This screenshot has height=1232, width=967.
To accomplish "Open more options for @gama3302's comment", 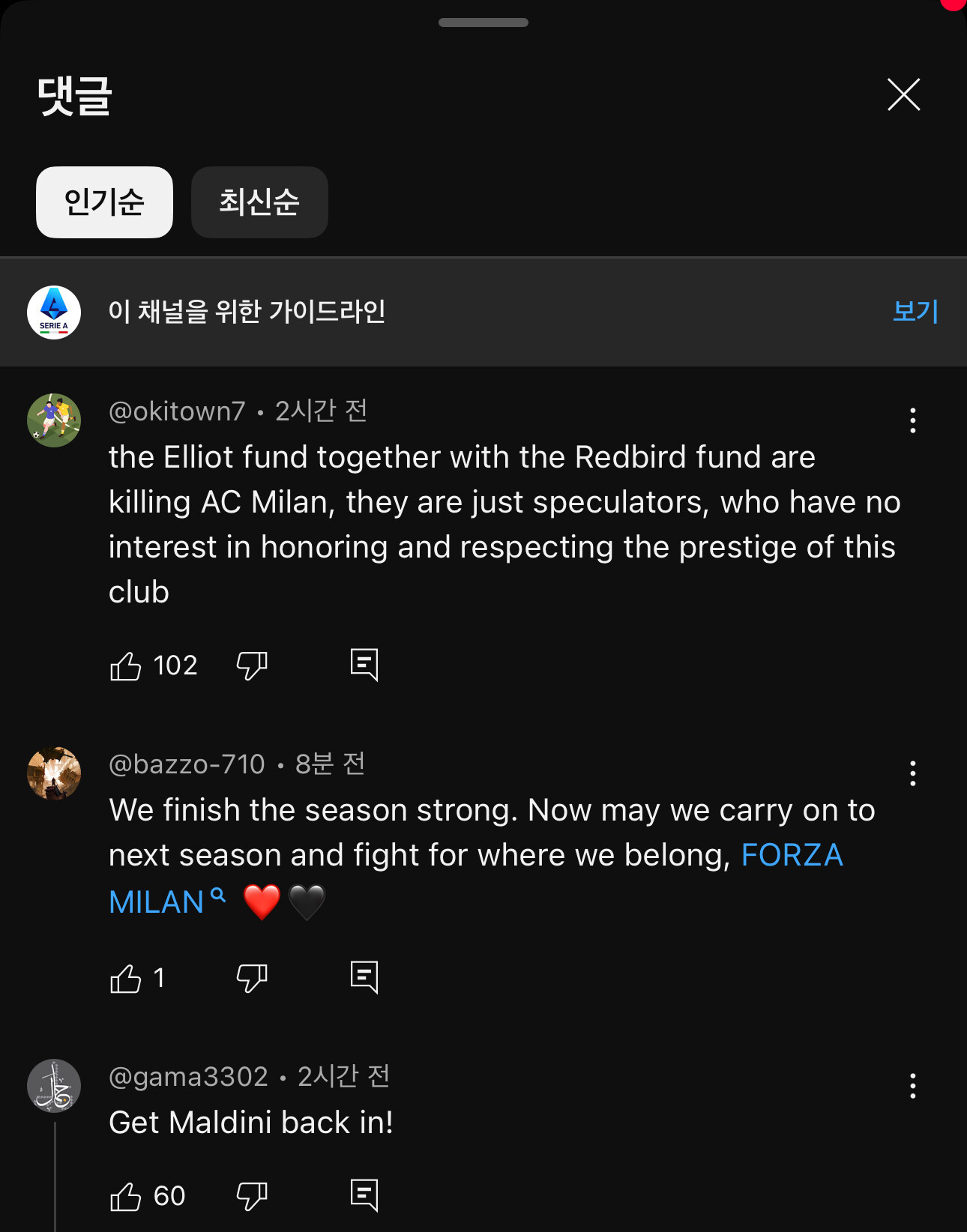I will point(912,1086).
